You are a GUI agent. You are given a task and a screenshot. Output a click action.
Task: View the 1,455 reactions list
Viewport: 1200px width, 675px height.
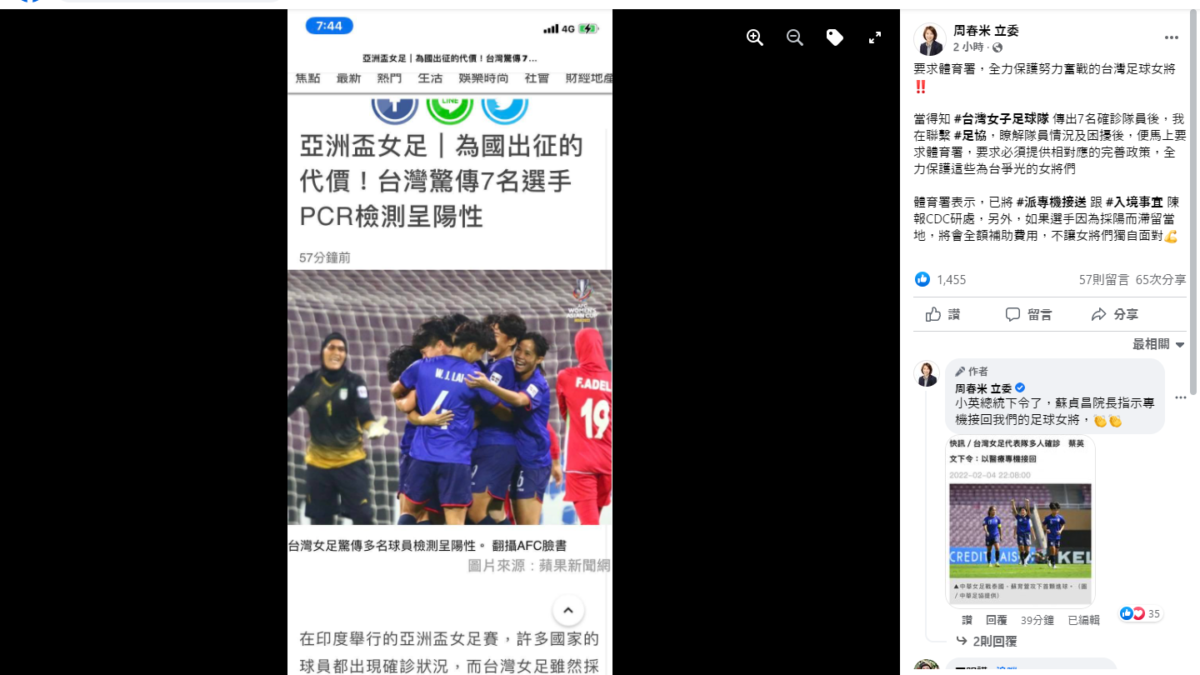(x=940, y=280)
